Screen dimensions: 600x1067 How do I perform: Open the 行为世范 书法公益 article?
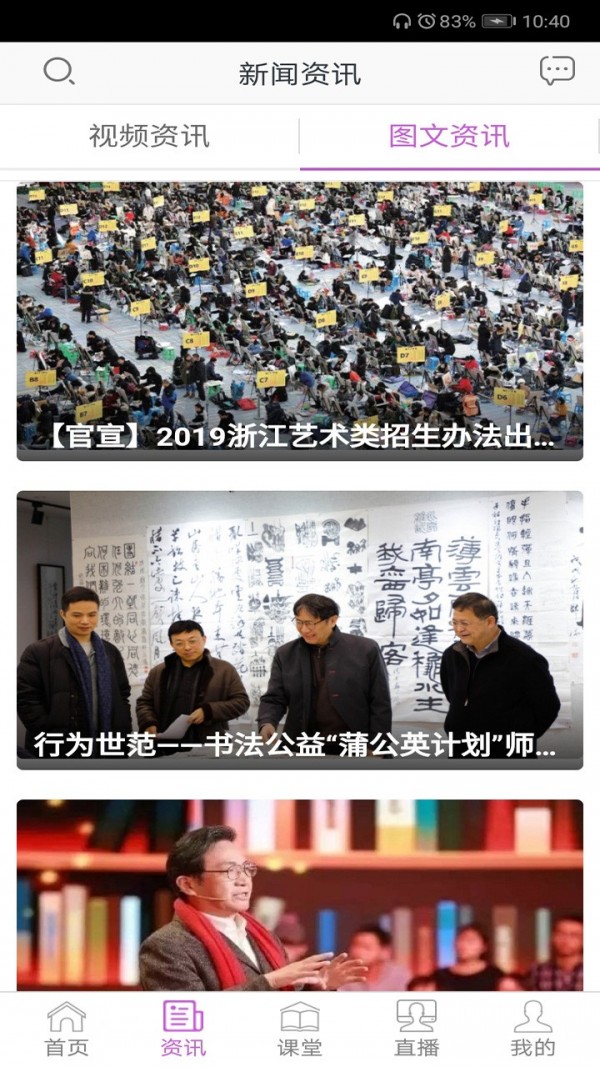point(299,630)
